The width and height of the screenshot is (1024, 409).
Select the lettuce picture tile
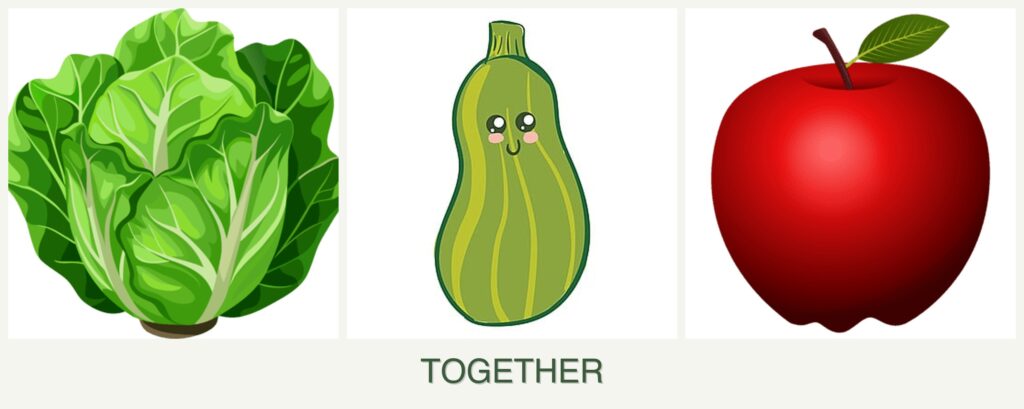[x=173, y=173]
